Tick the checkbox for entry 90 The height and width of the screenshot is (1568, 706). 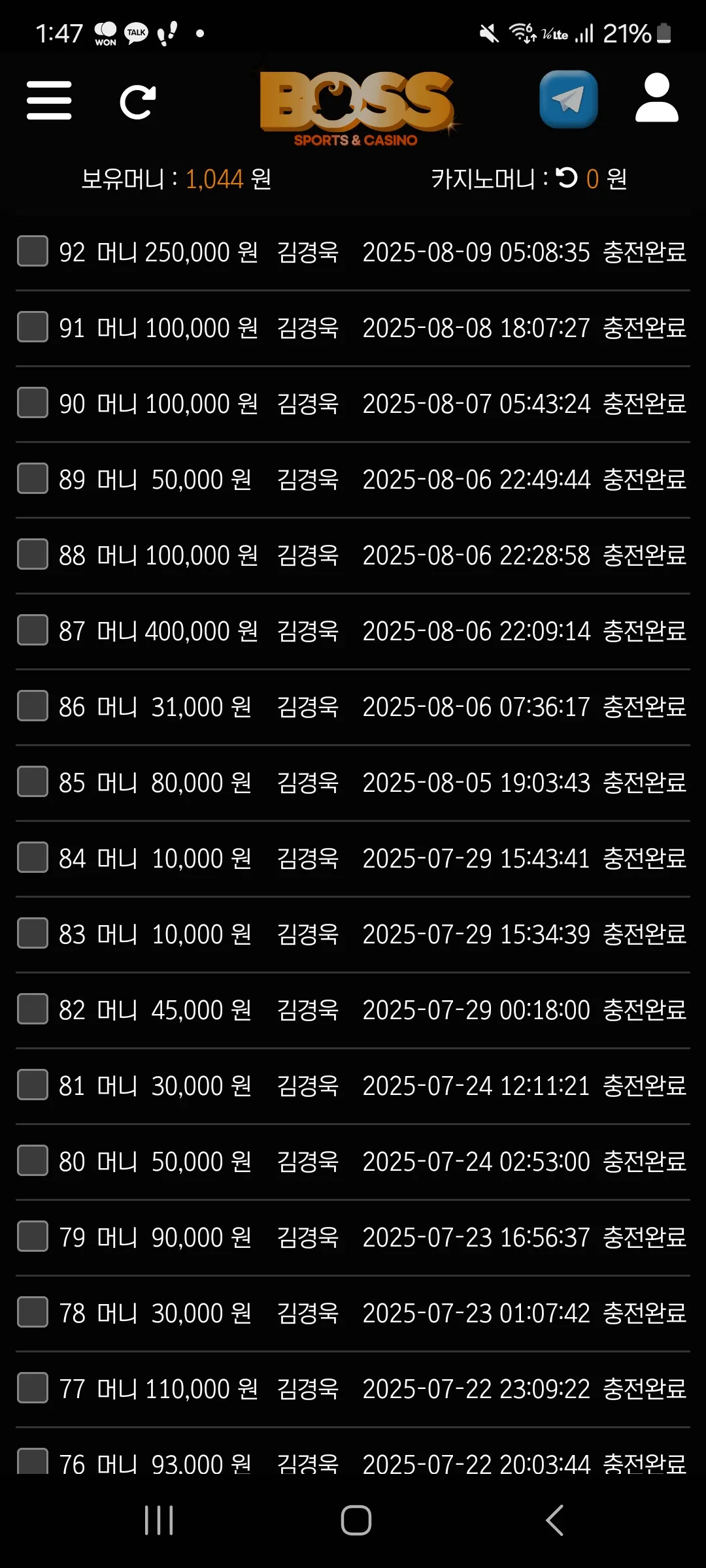click(x=33, y=402)
